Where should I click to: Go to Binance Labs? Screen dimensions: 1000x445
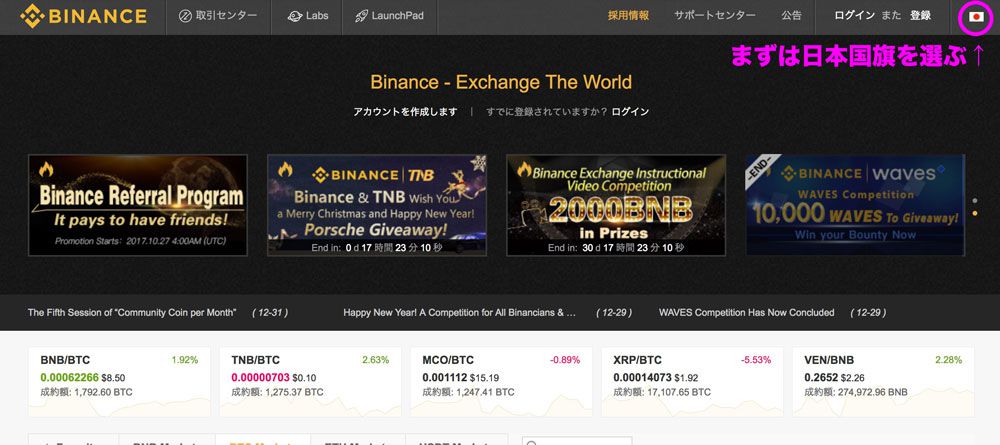(308, 16)
